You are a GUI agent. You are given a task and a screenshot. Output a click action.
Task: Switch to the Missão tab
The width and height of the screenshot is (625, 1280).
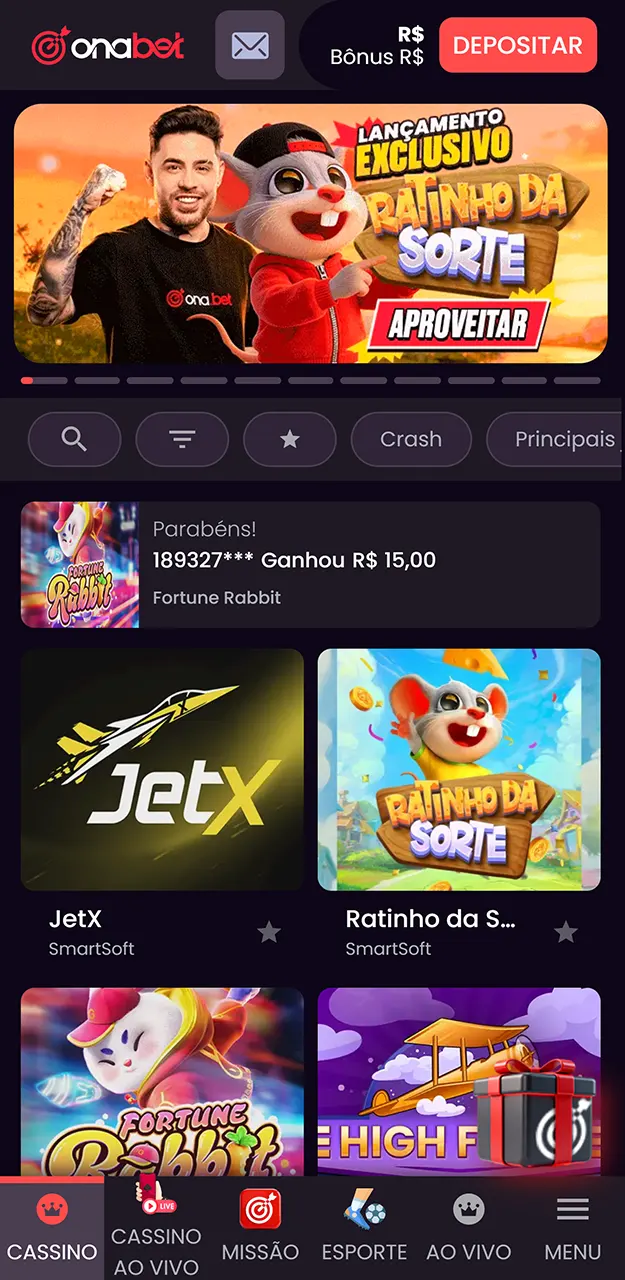[260, 1228]
